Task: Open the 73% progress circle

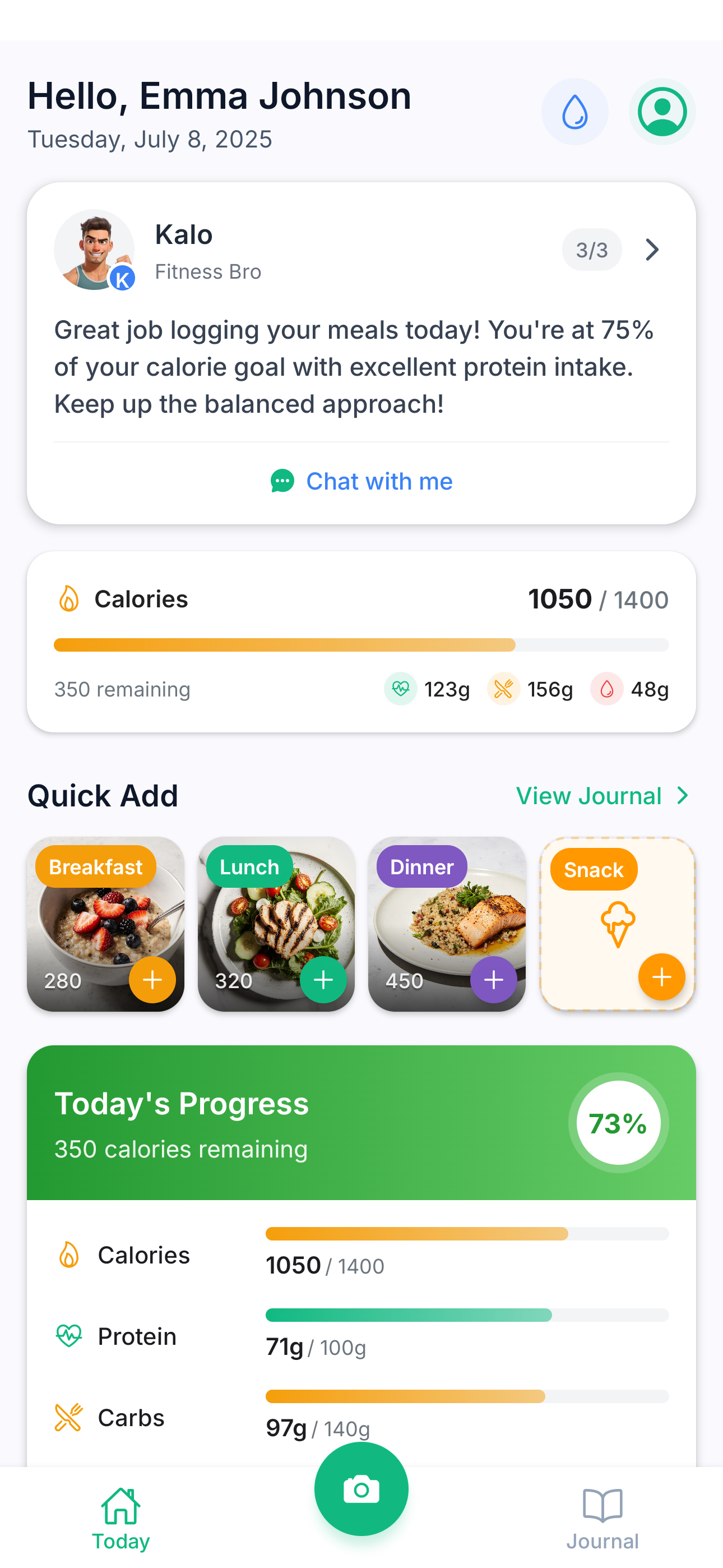Action: coord(618,1123)
